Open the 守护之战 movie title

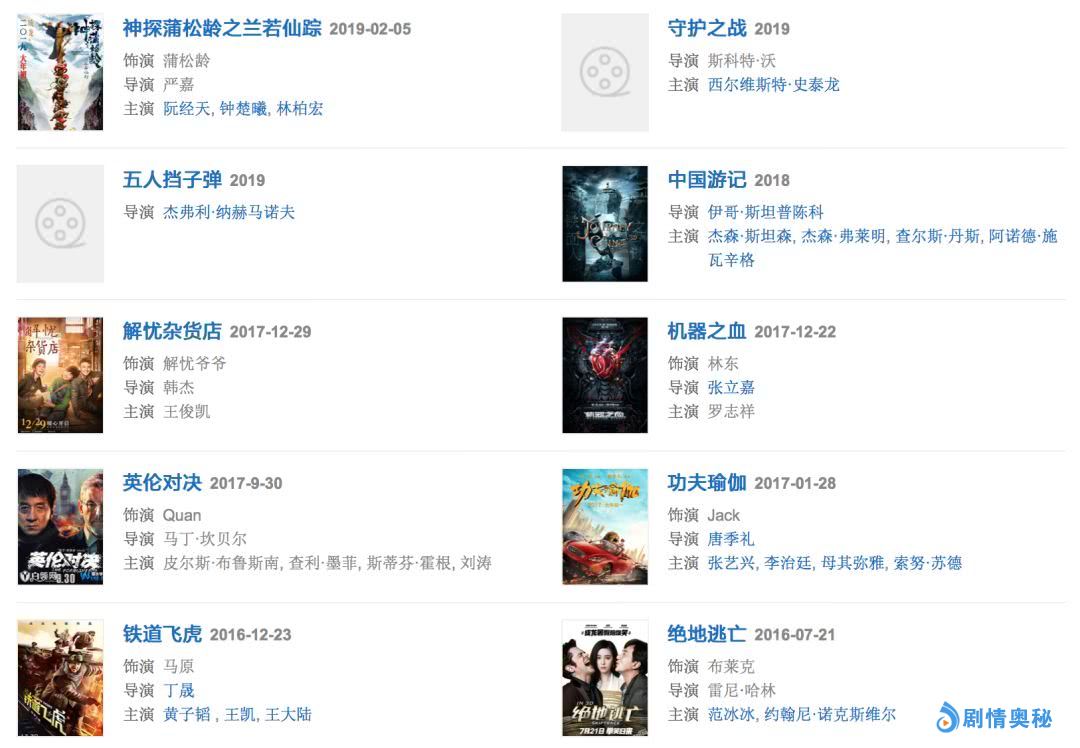(x=707, y=28)
